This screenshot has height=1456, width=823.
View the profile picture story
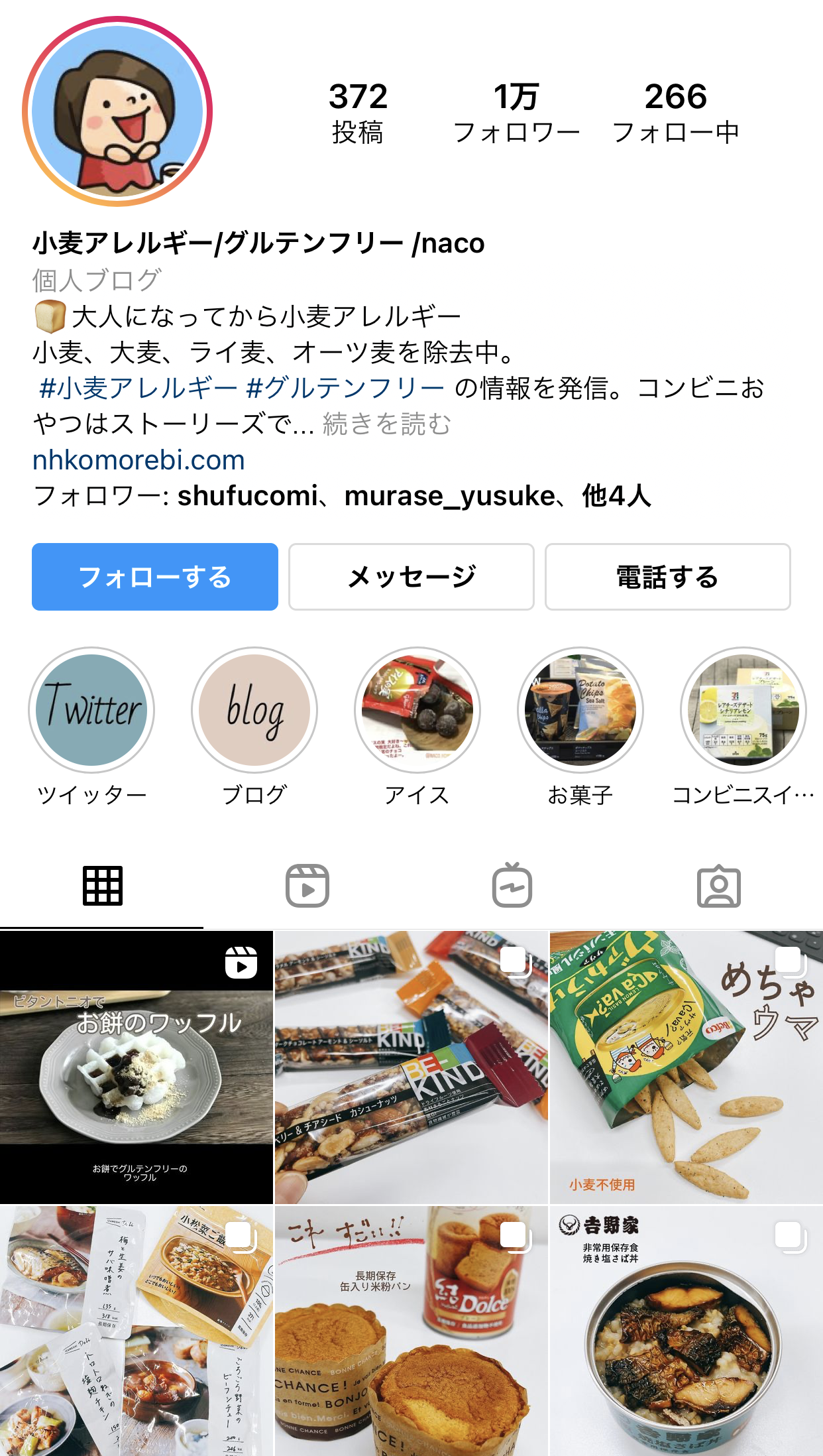click(x=117, y=111)
